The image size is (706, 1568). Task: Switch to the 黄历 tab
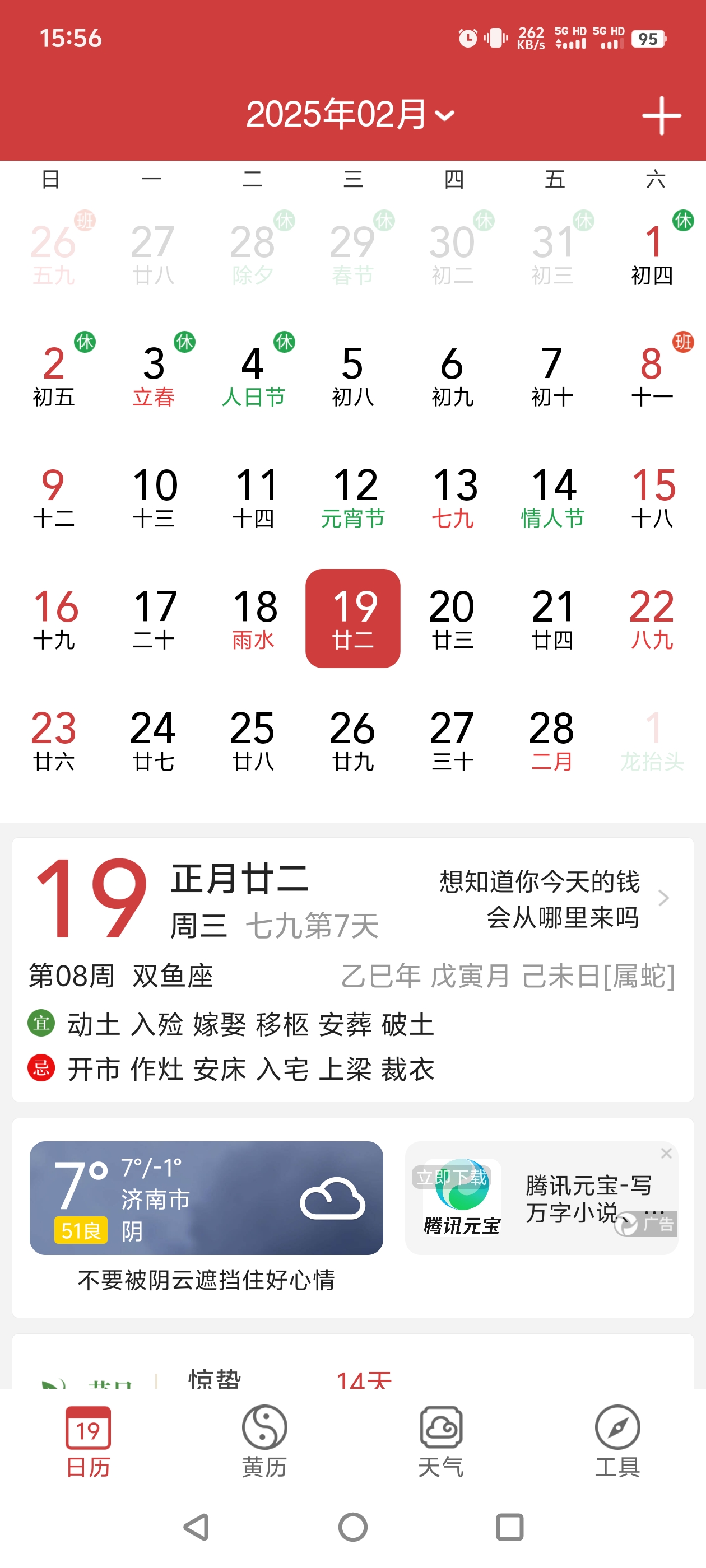[264, 1441]
